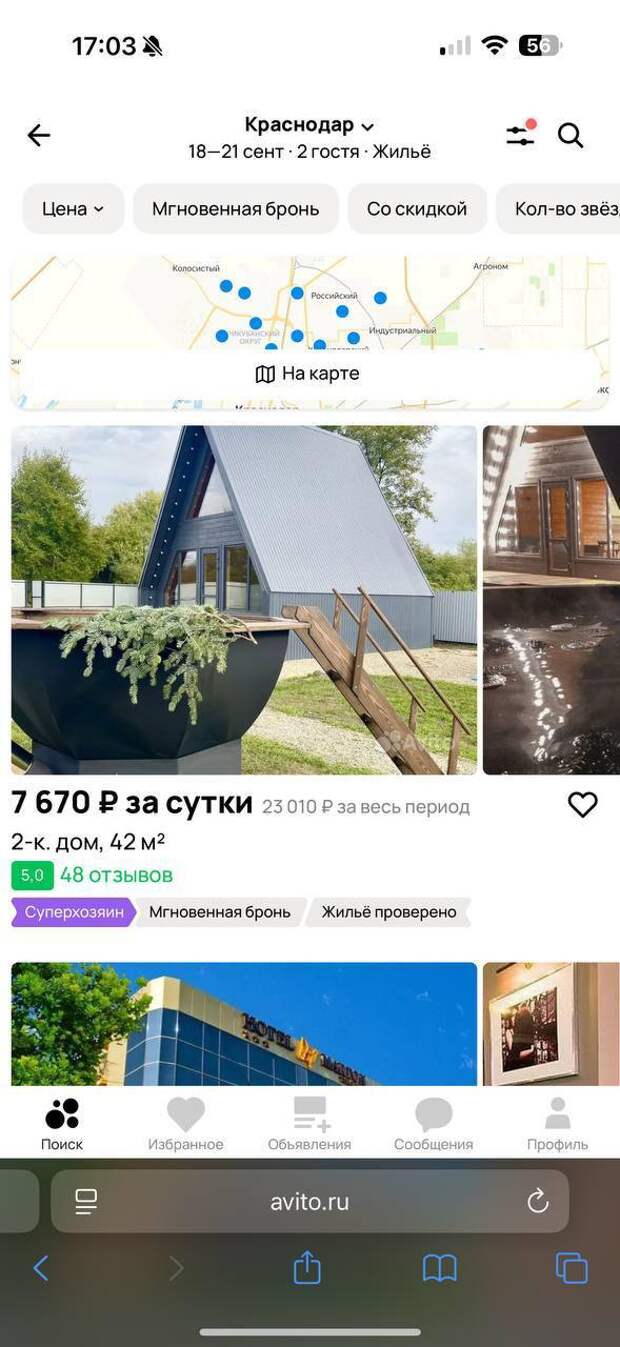Go to the Профиль tab
The height and width of the screenshot is (1347, 620).
pos(558,1125)
